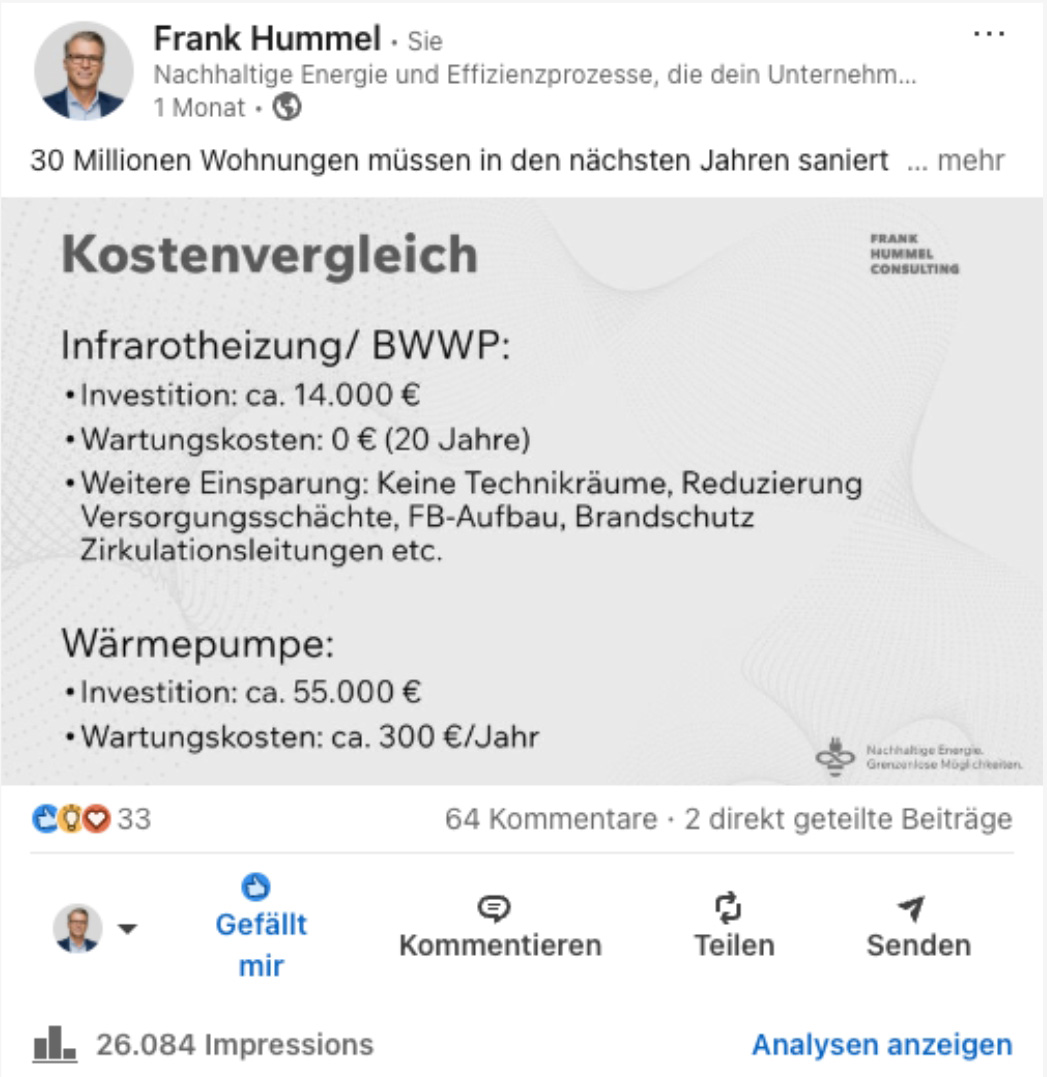The image size is (1047, 1077).
Task: Tap Kommentieren to write a comment
Action: (499, 926)
